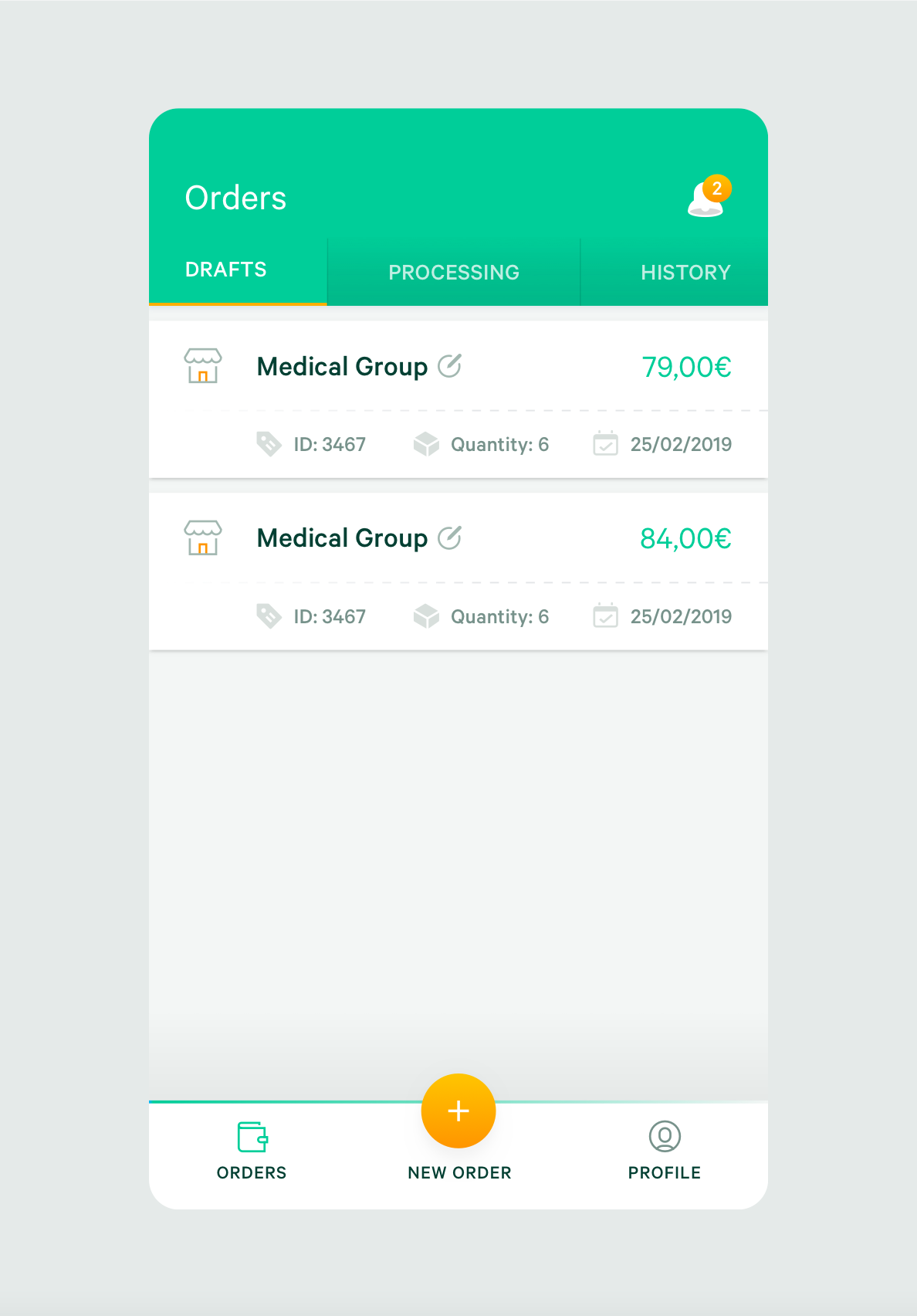917x1316 pixels.
Task: Select the Drafts tab
Action: click(x=226, y=270)
